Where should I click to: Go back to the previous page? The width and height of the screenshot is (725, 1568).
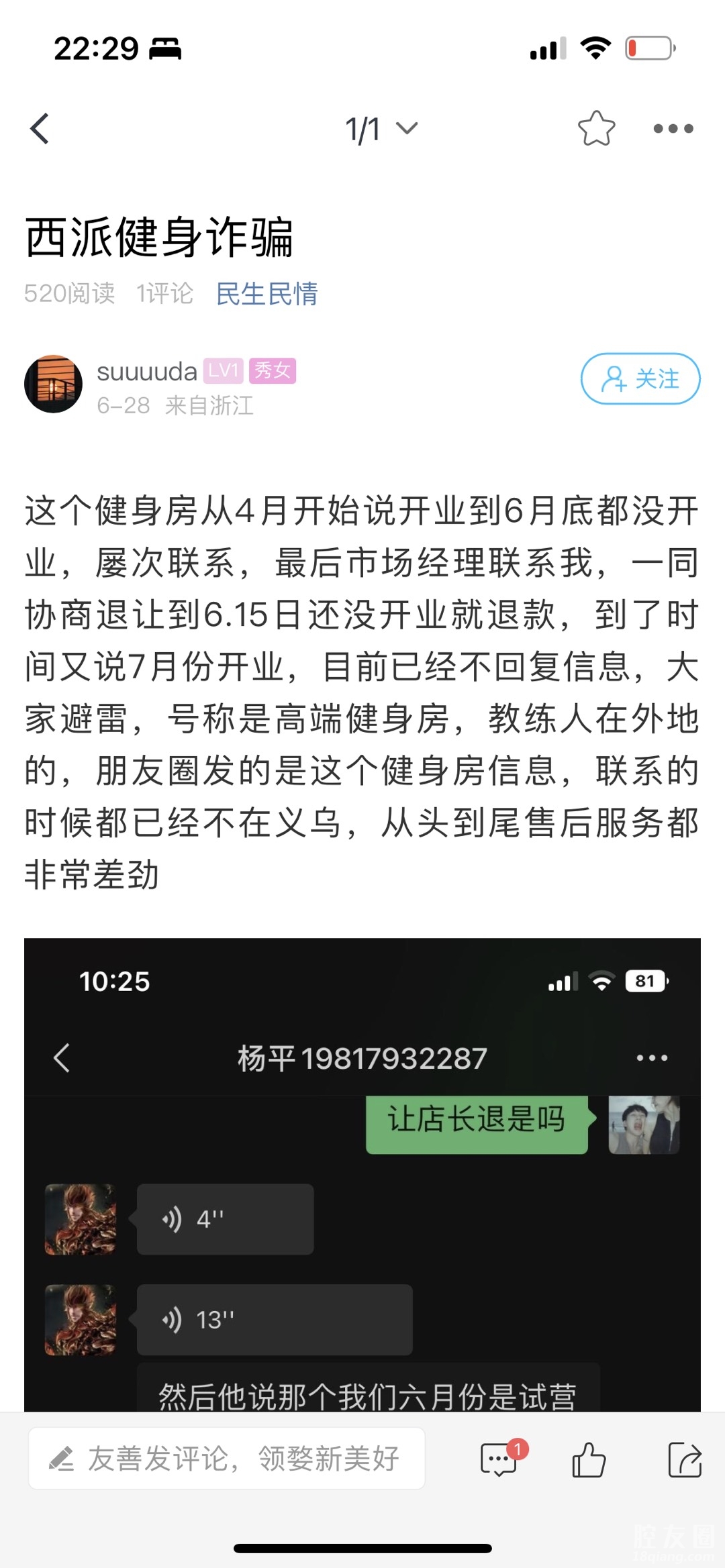(40, 129)
